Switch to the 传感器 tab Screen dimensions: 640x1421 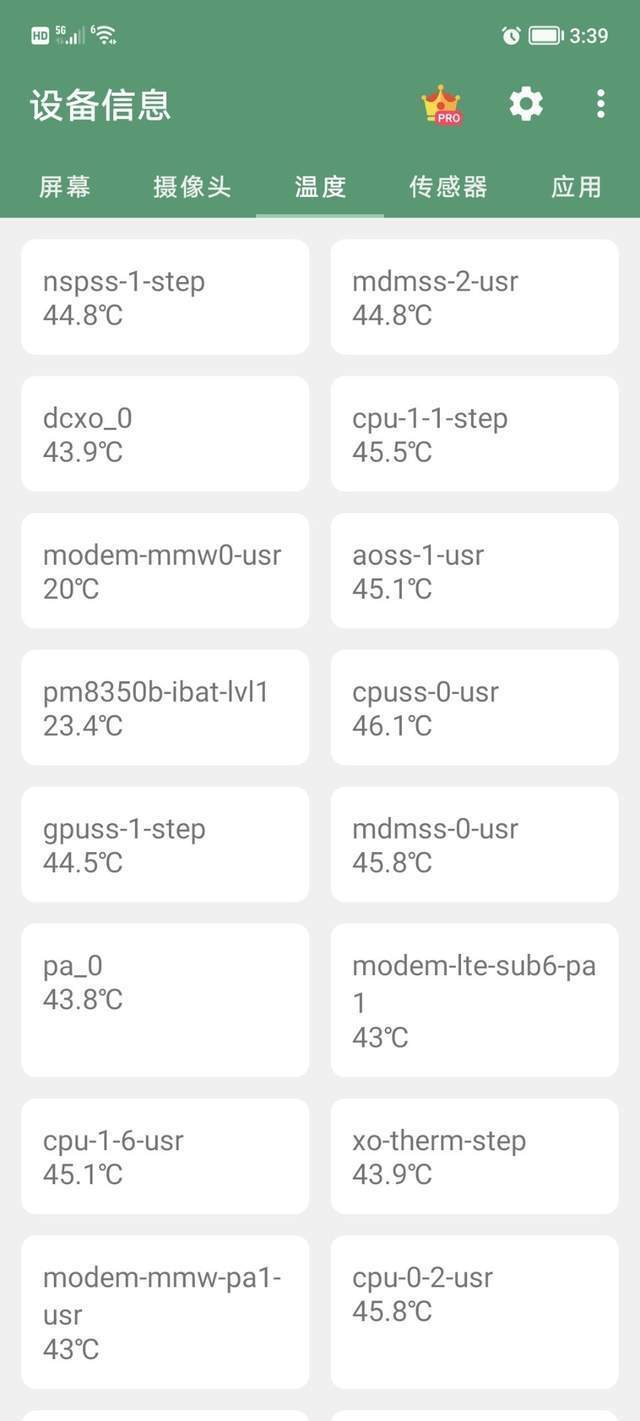click(x=448, y=187)
